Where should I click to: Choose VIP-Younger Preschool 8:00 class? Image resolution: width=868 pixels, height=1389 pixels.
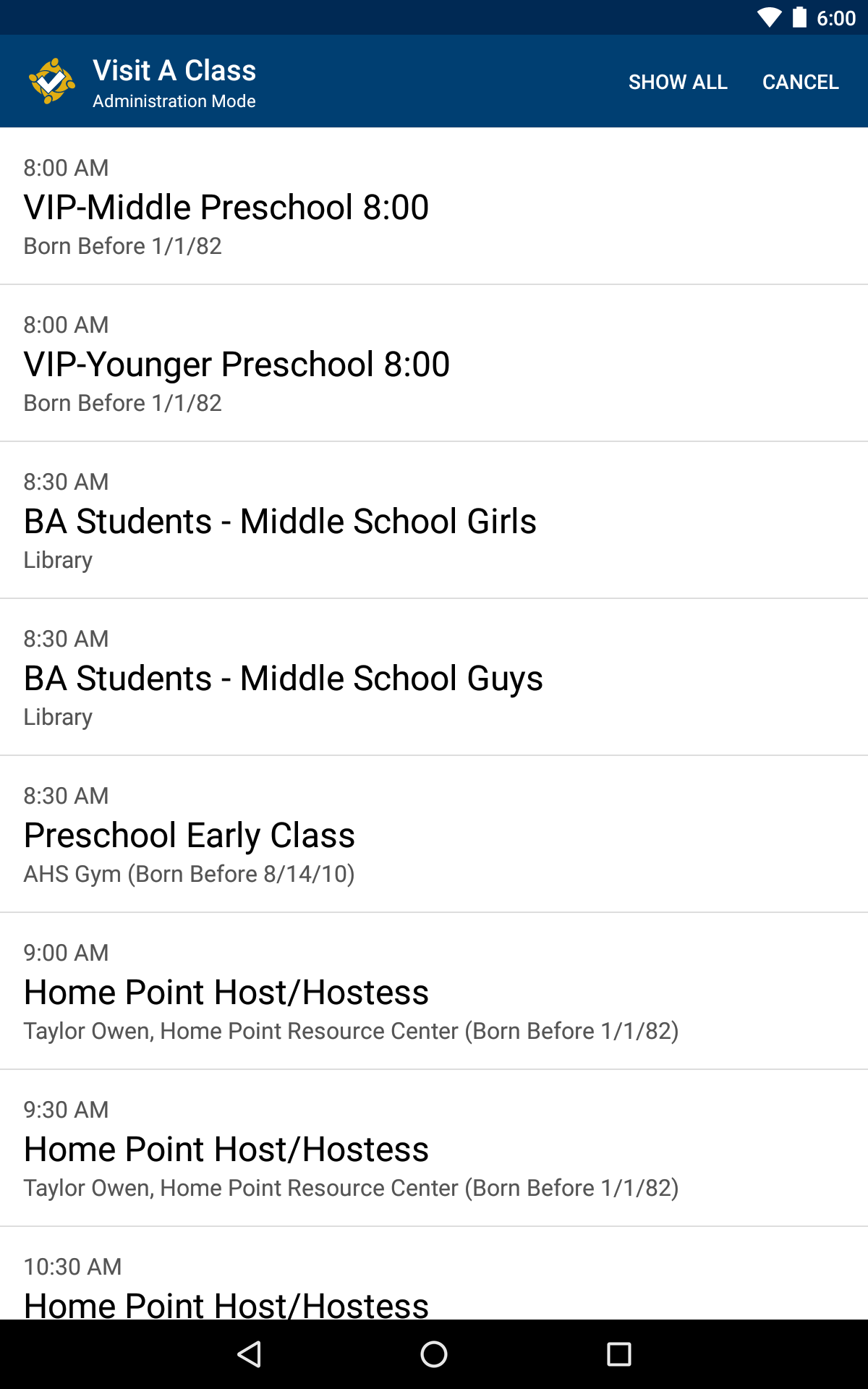pos(434,364)
